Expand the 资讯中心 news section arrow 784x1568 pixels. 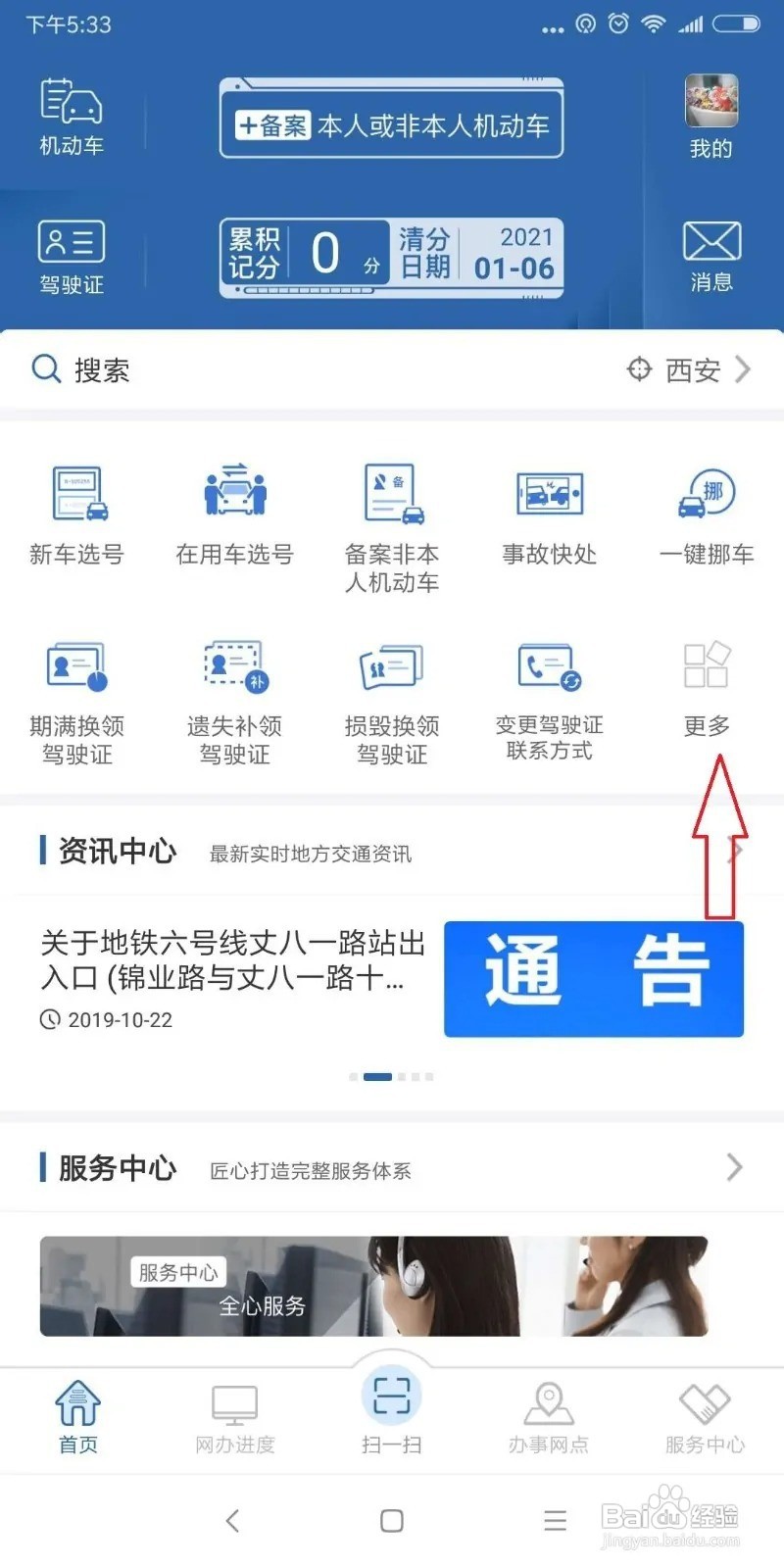(736, 851)
